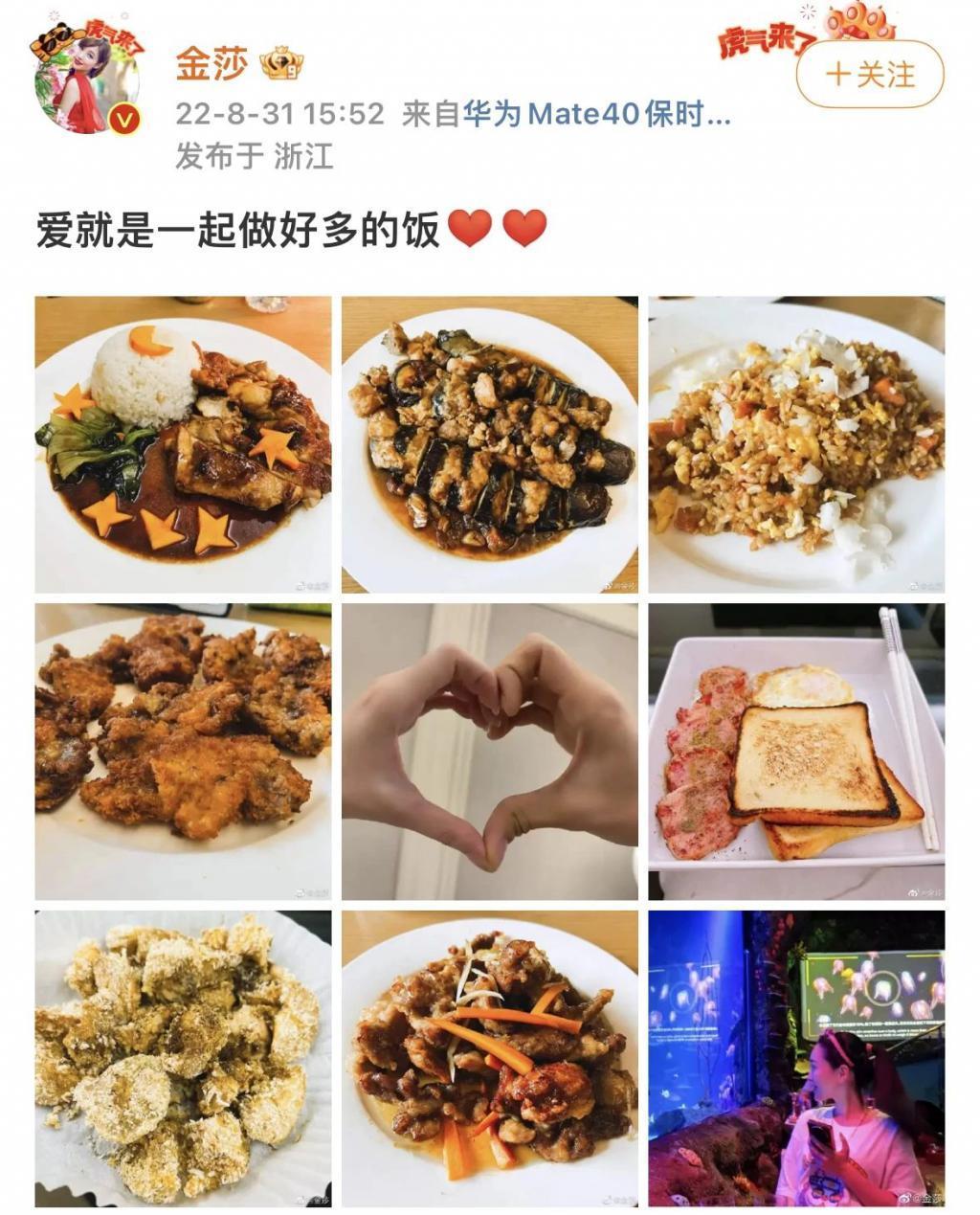View the heart-shaped hands photo
Image resolution: width=980 pixels, height=1215 pixels.
coord(490,752)
